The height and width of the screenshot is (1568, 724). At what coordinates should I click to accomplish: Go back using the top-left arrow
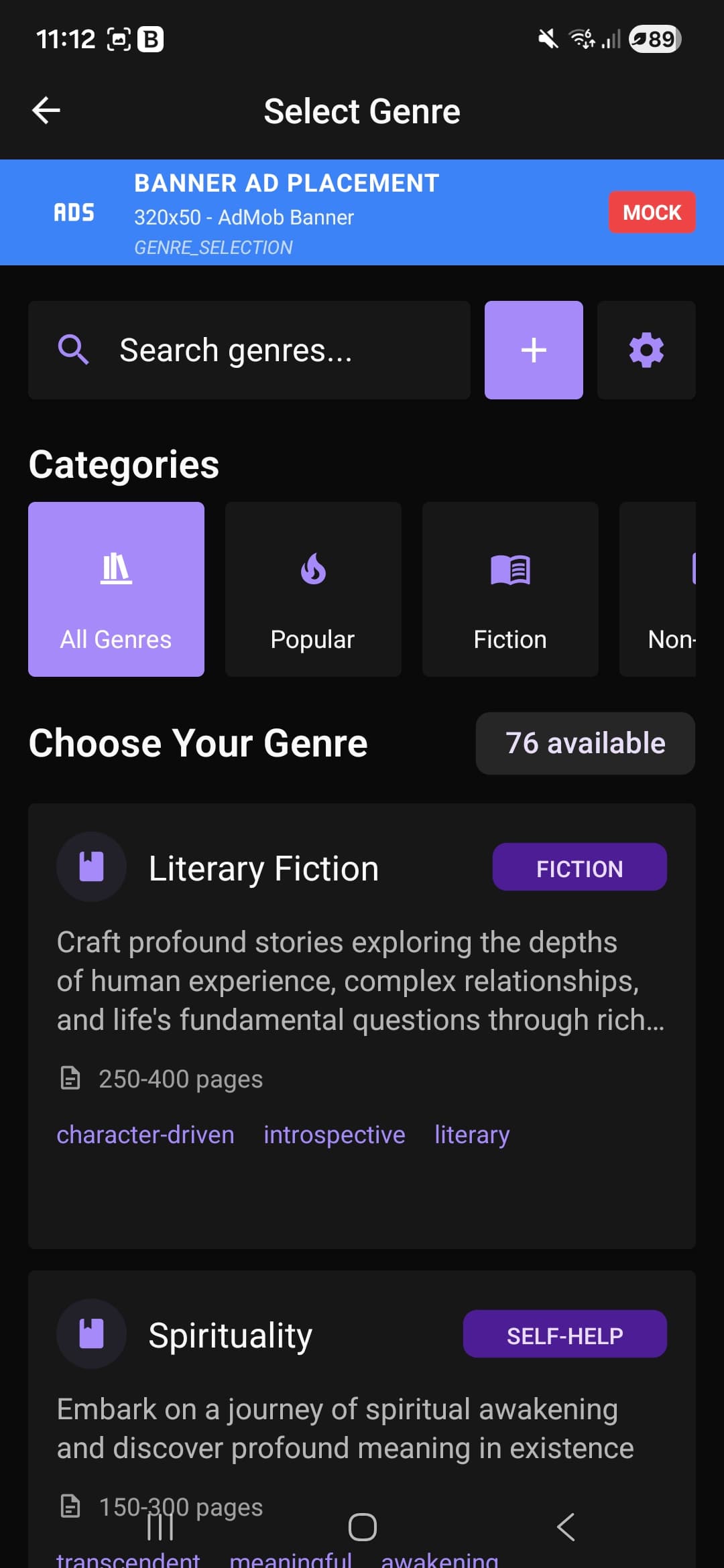tap(46, 111)
